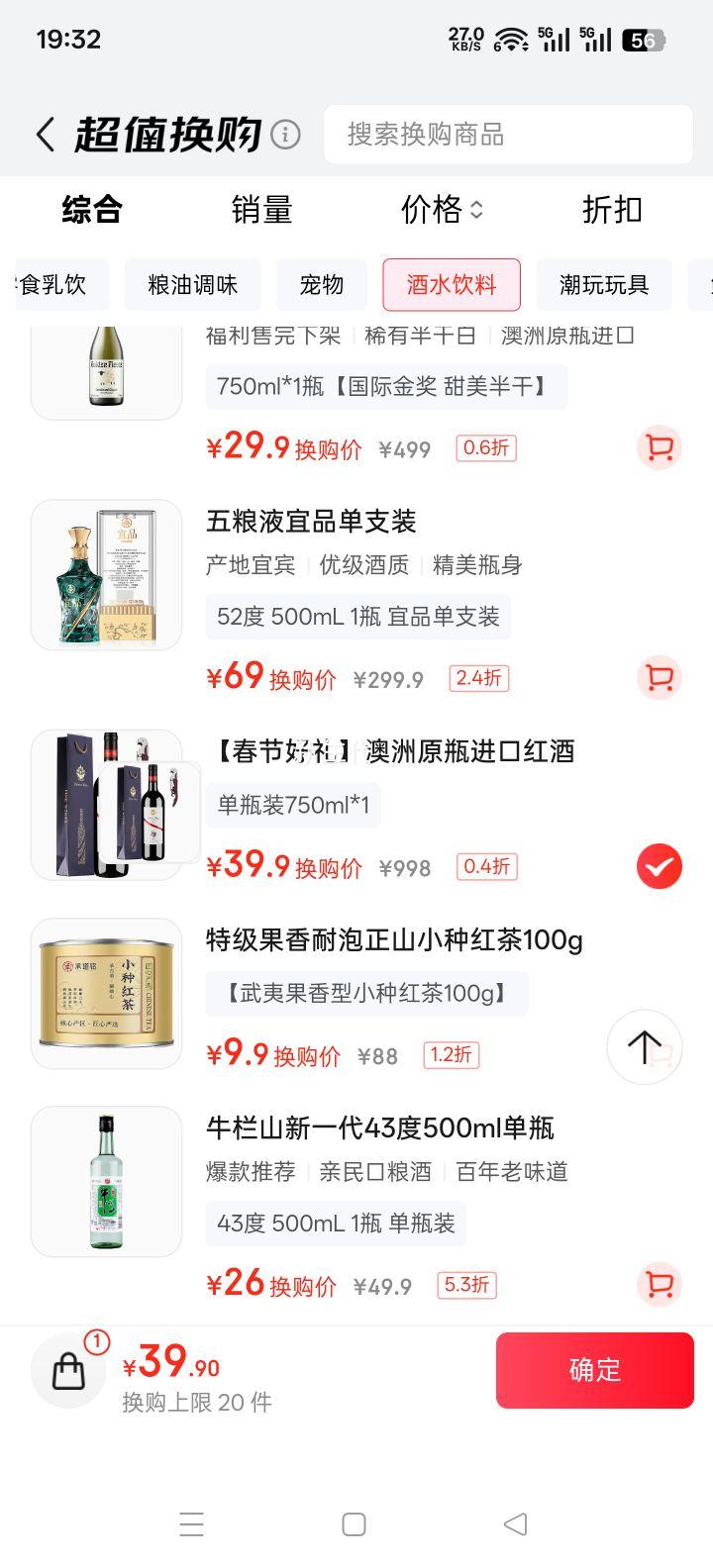This screenshot has width=713, height=1568.
Task: Click the cart icon on the 牛栏山 listing
Action: (659, 1284)
